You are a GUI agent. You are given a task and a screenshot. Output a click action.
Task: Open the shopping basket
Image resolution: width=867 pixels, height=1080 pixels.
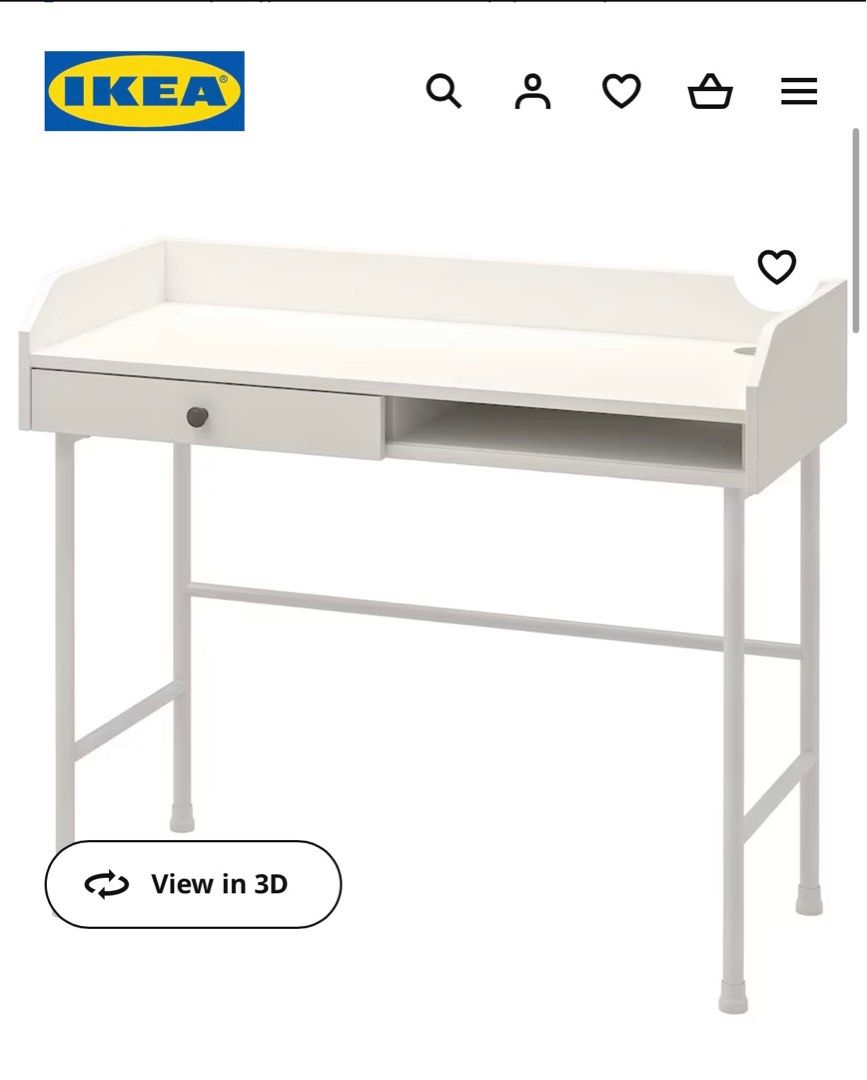pyautogui.click(x=708, y=92)
